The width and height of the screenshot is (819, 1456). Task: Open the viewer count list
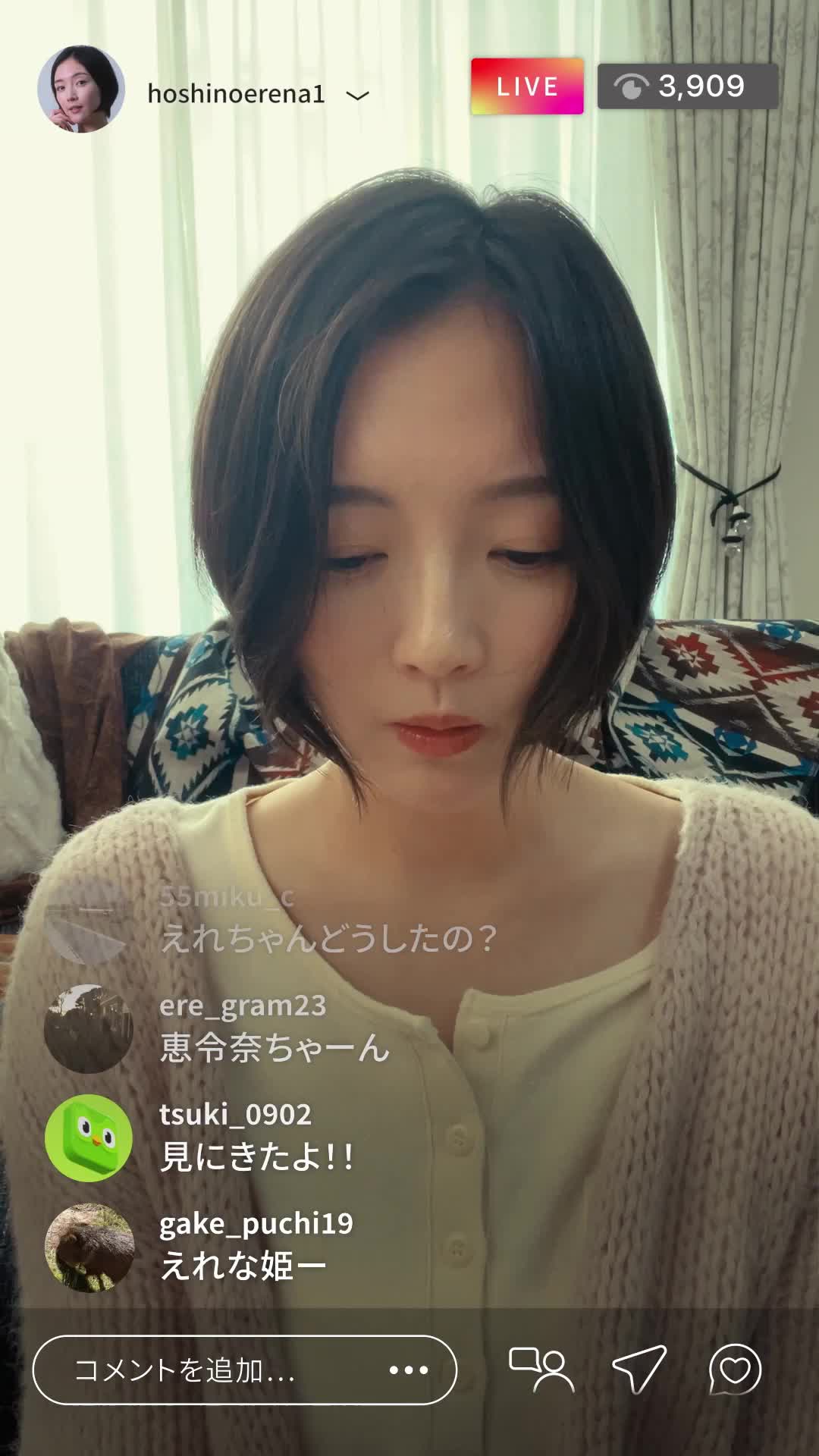(687, 86)
